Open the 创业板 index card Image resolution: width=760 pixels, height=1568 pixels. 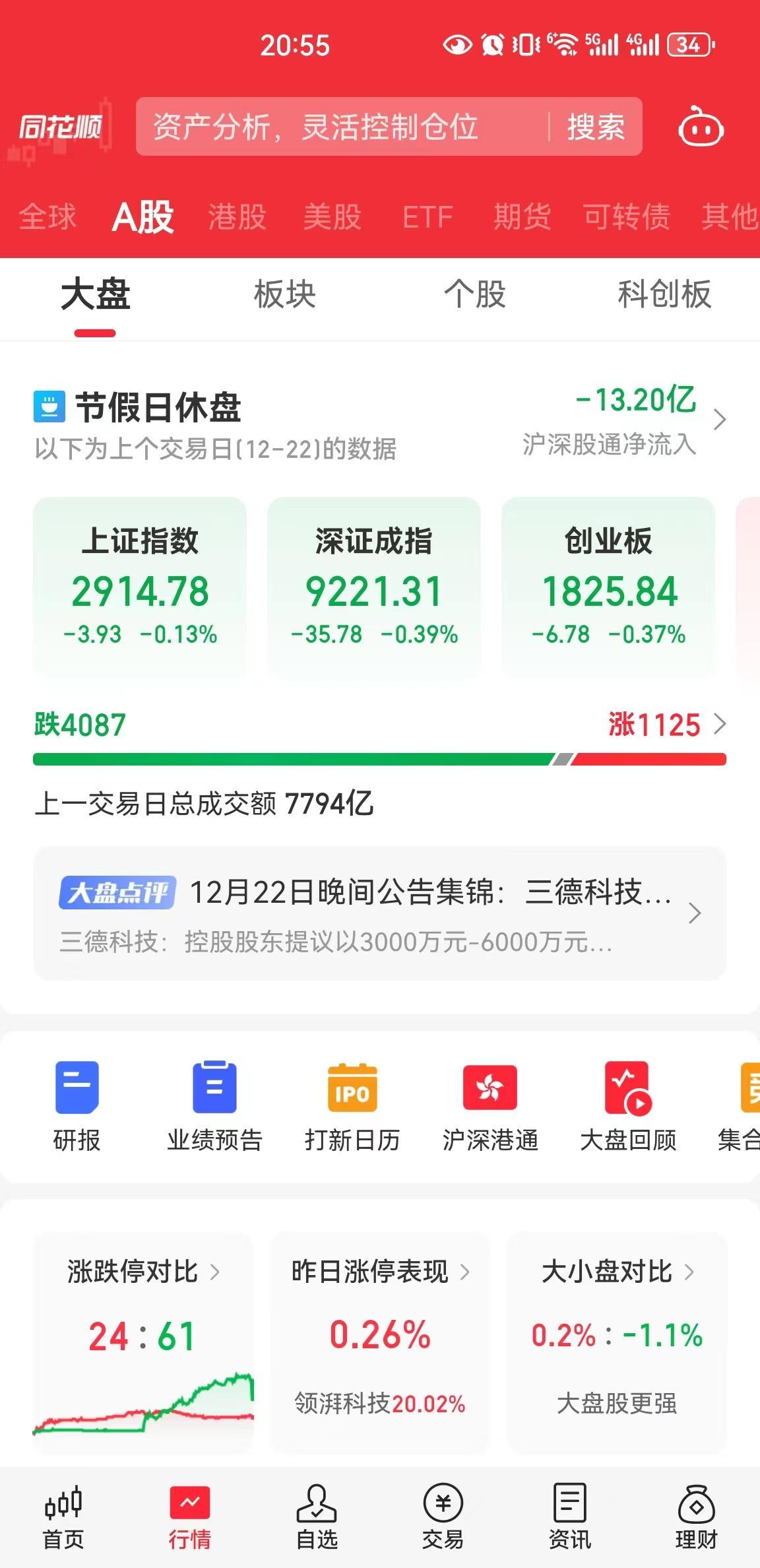point(608,586)
